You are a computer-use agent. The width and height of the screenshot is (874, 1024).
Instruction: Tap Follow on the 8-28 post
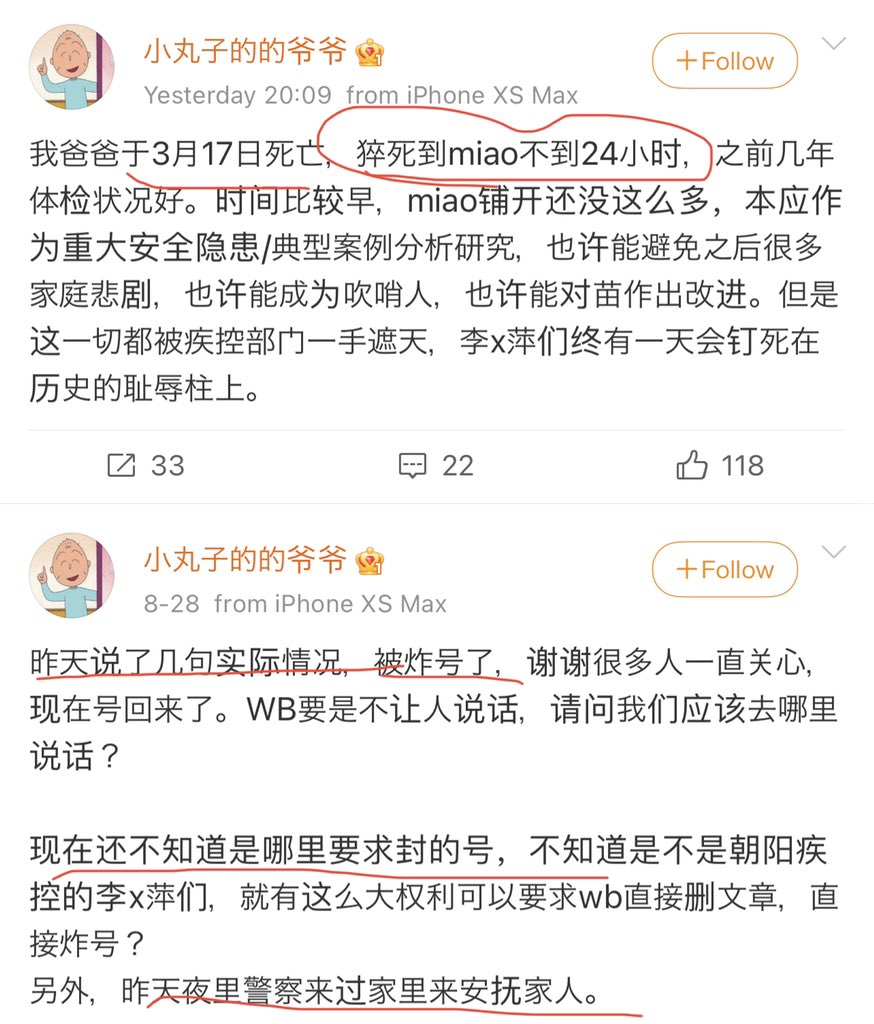[x=725, y=570]
